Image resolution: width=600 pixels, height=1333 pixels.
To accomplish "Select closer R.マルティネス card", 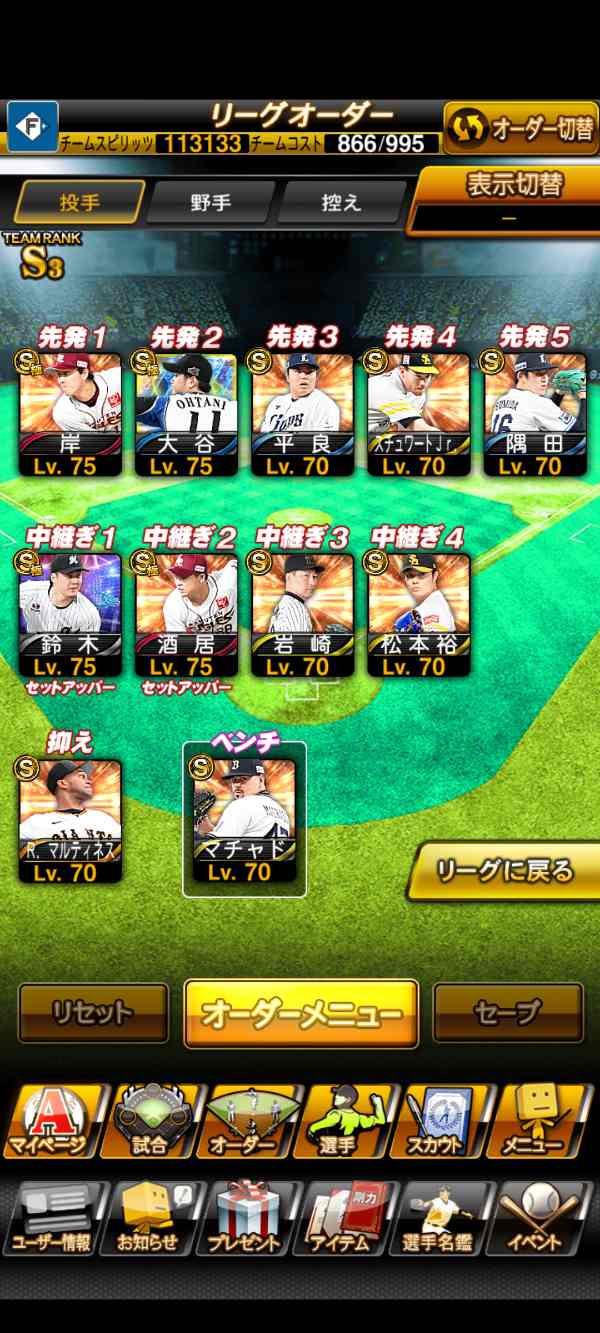I will pos(71,822).
